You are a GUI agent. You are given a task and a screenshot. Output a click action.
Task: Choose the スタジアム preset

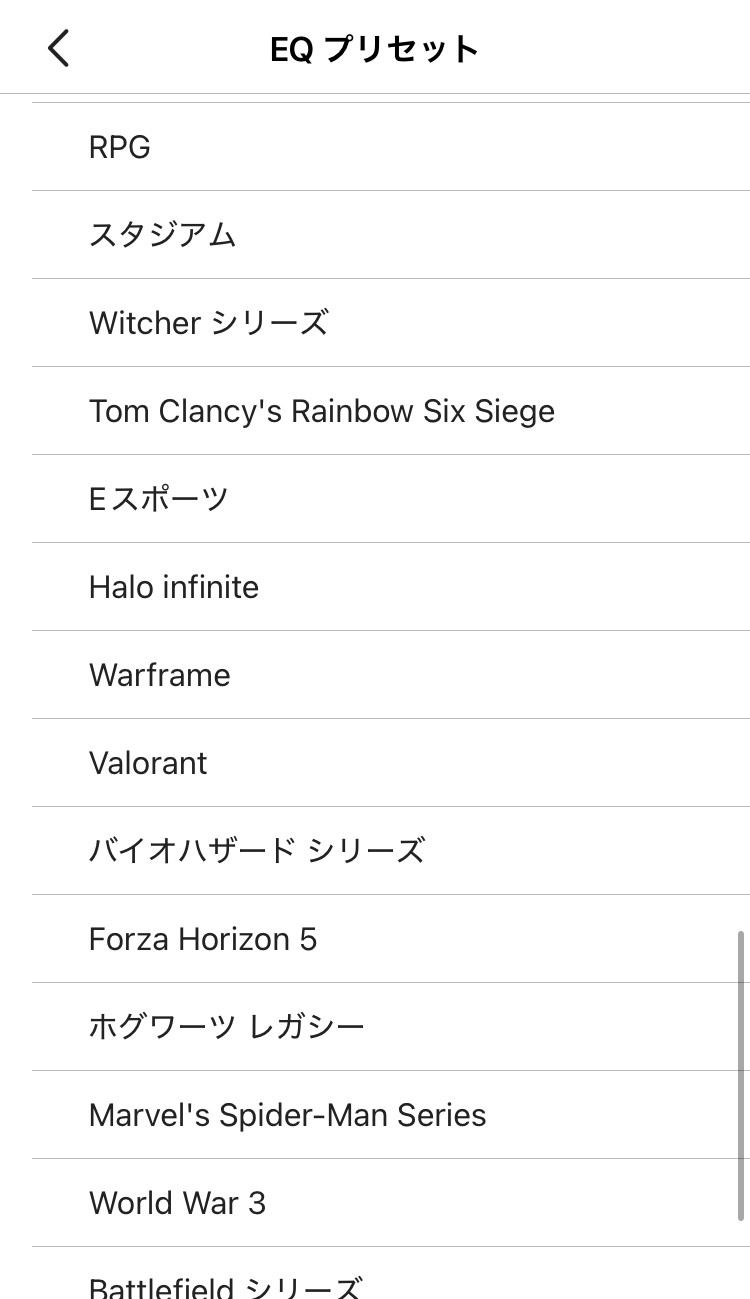pos(163,235)
